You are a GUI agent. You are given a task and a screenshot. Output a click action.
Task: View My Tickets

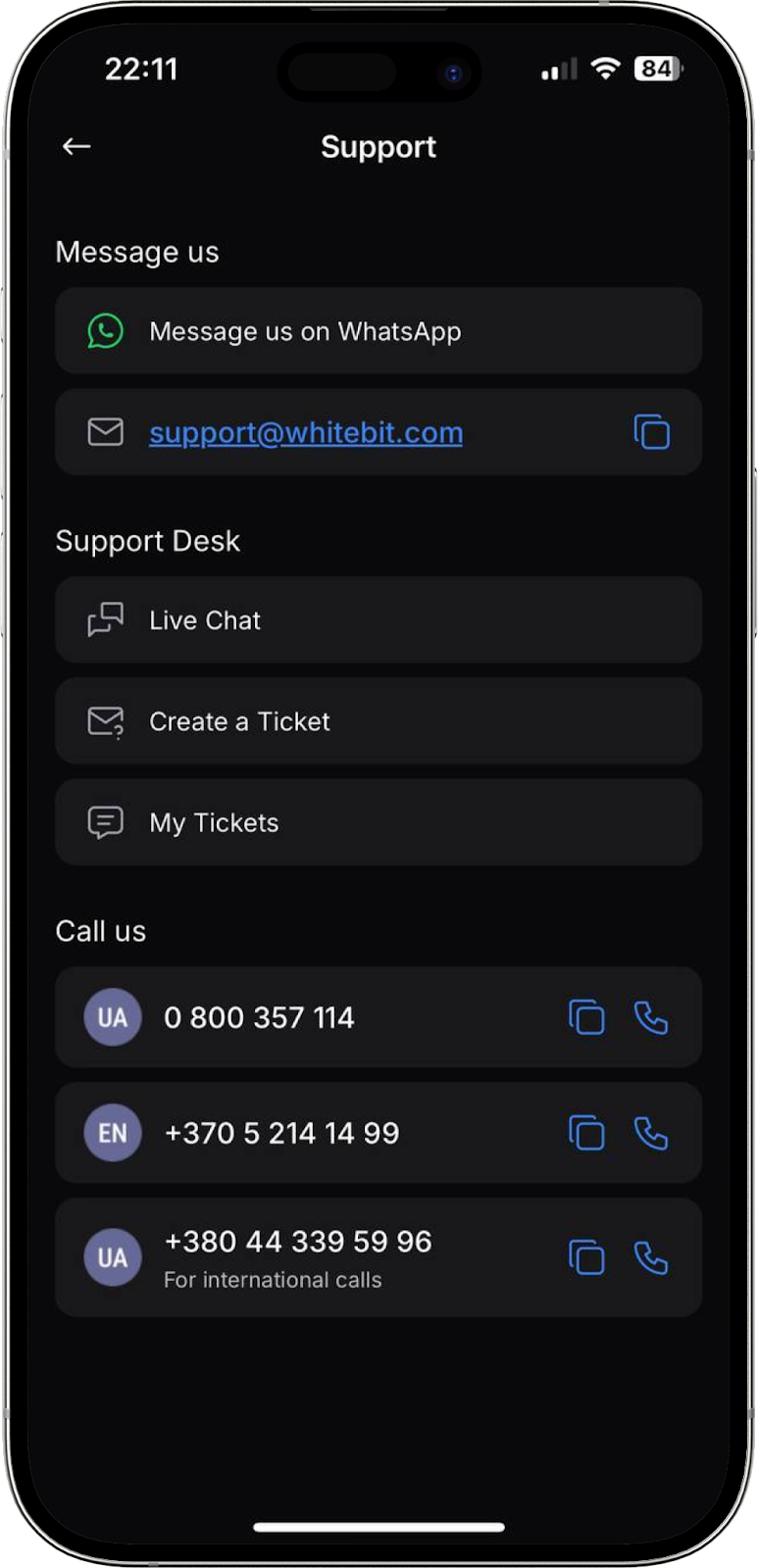pos(379,822)
